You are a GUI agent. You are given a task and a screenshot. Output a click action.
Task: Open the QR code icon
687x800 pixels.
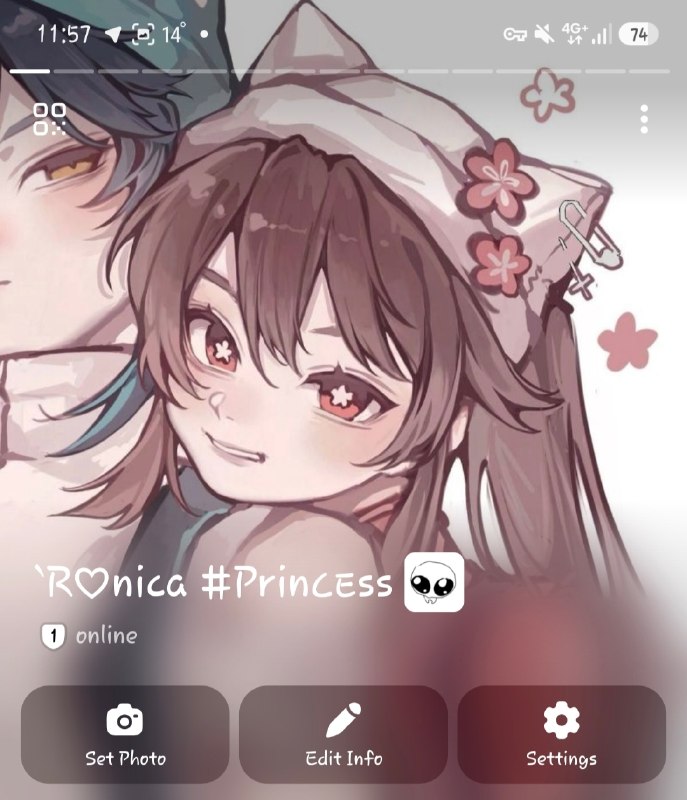(x=49, y=119)
